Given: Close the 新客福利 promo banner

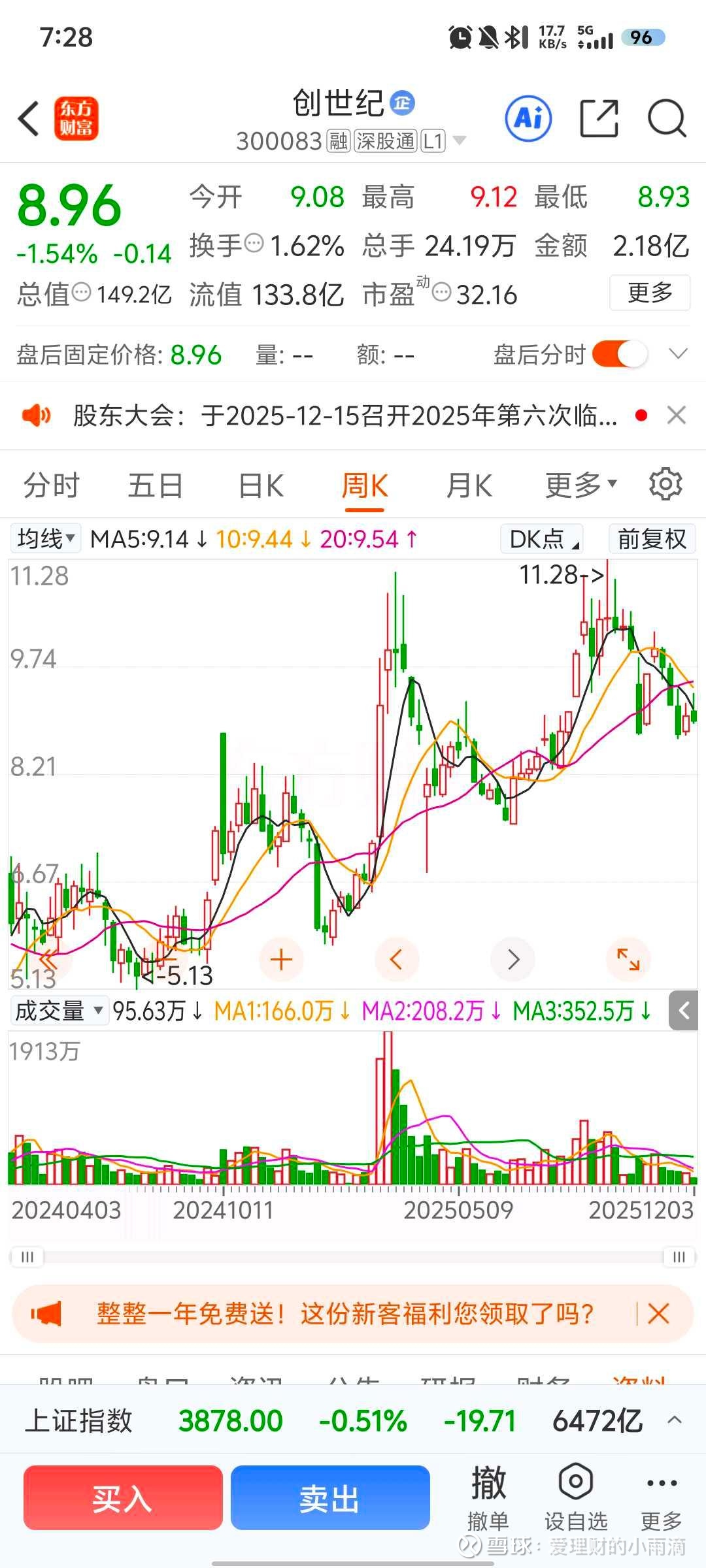Looking at the screenshot, I should point(658,1314).
